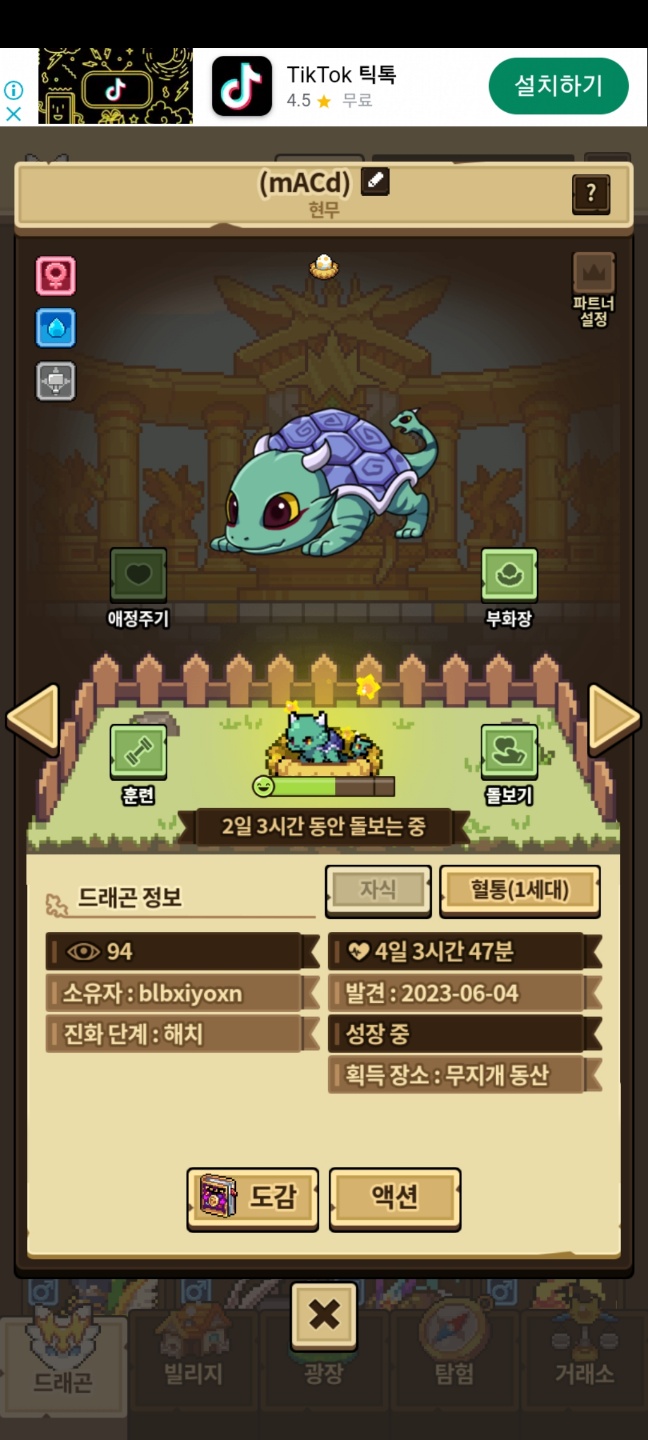The height and width of the screenshot is (1440, 648).
Task: Tap 설치하기 to install TikTok
Action: click(x=558, y=86)
